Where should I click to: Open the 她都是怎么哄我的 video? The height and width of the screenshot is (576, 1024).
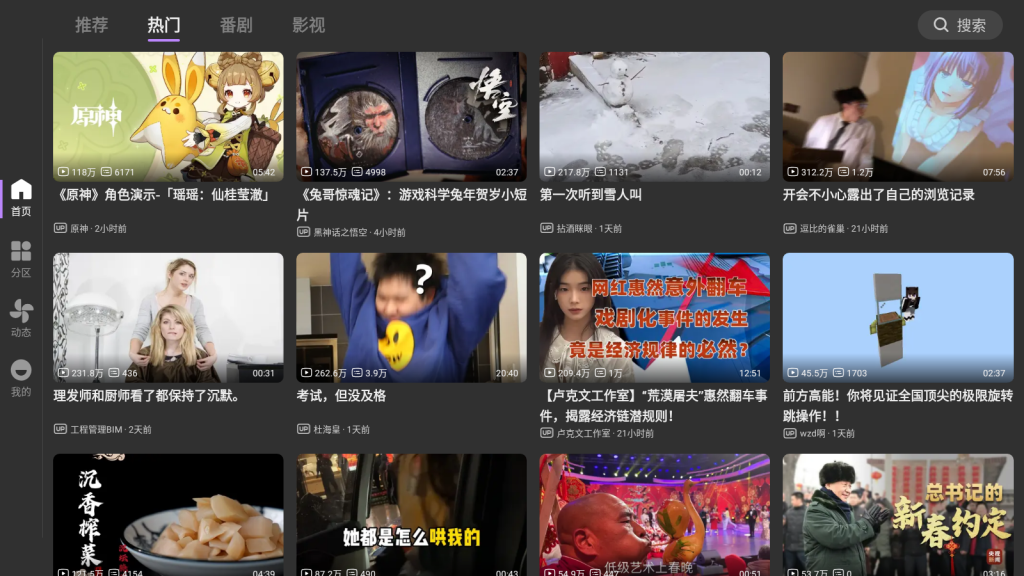411,515
